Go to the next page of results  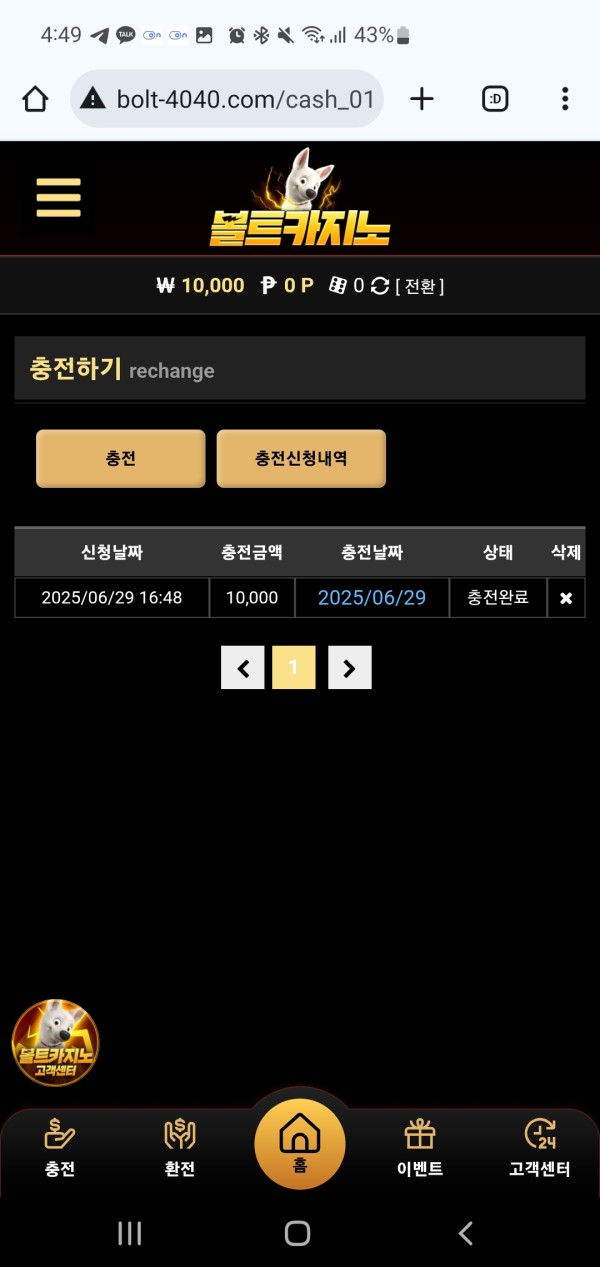349,667
